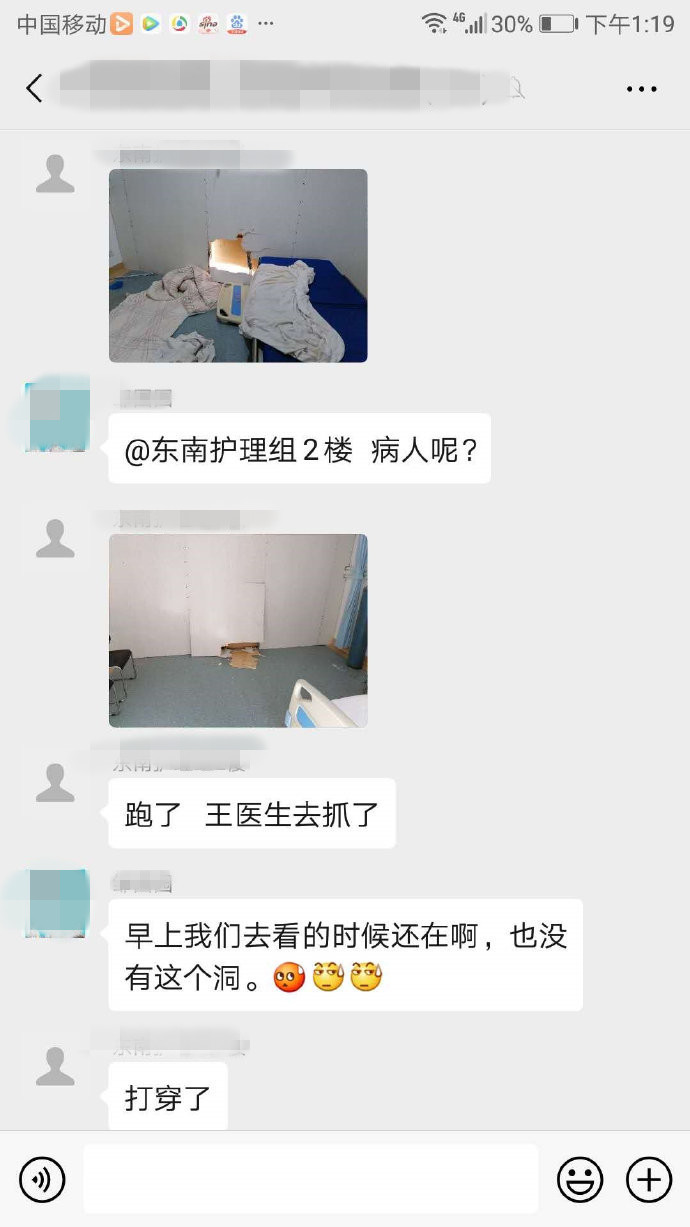Open the emoji picker
Viewport: 690px width, 1227px height.
click(580, 1180)
